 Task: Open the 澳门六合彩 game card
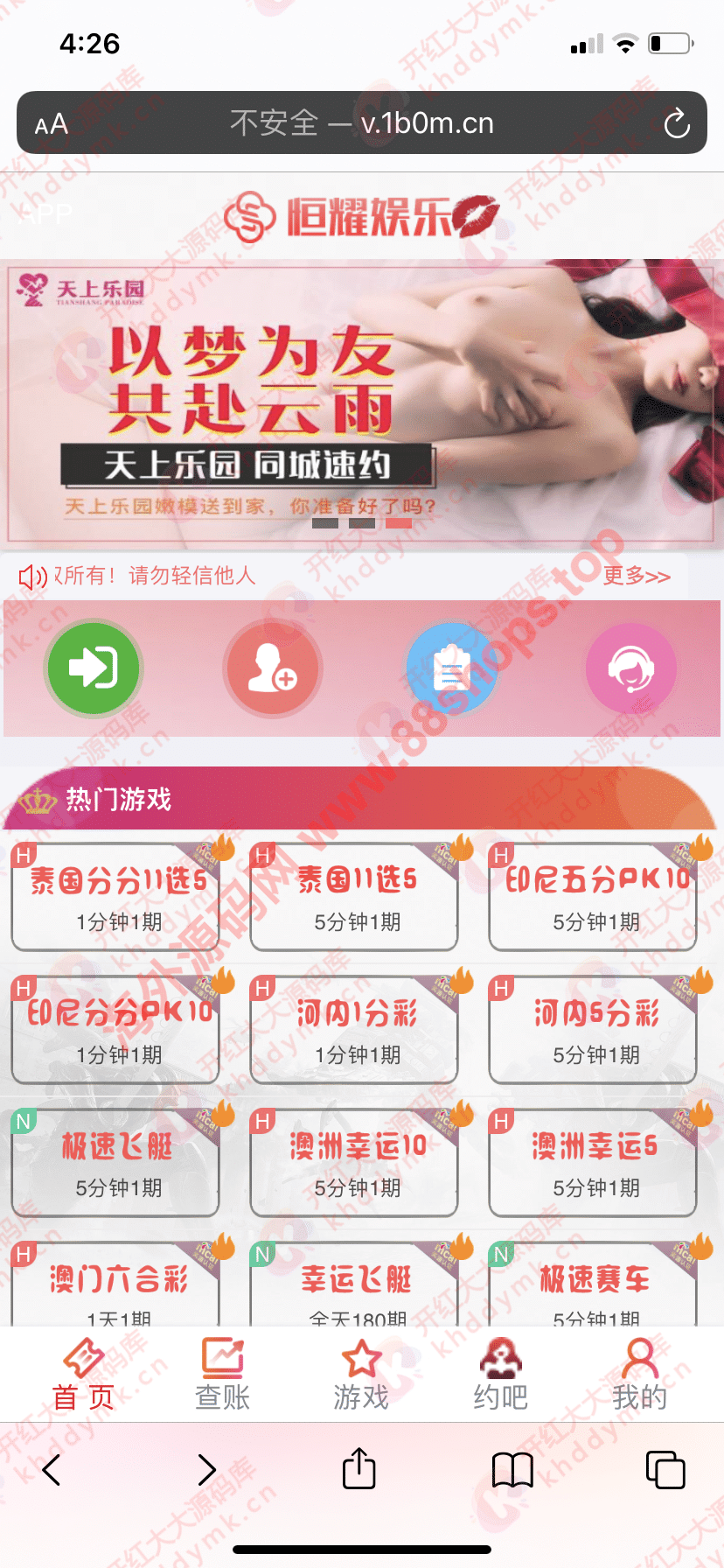coord(116,1286)
